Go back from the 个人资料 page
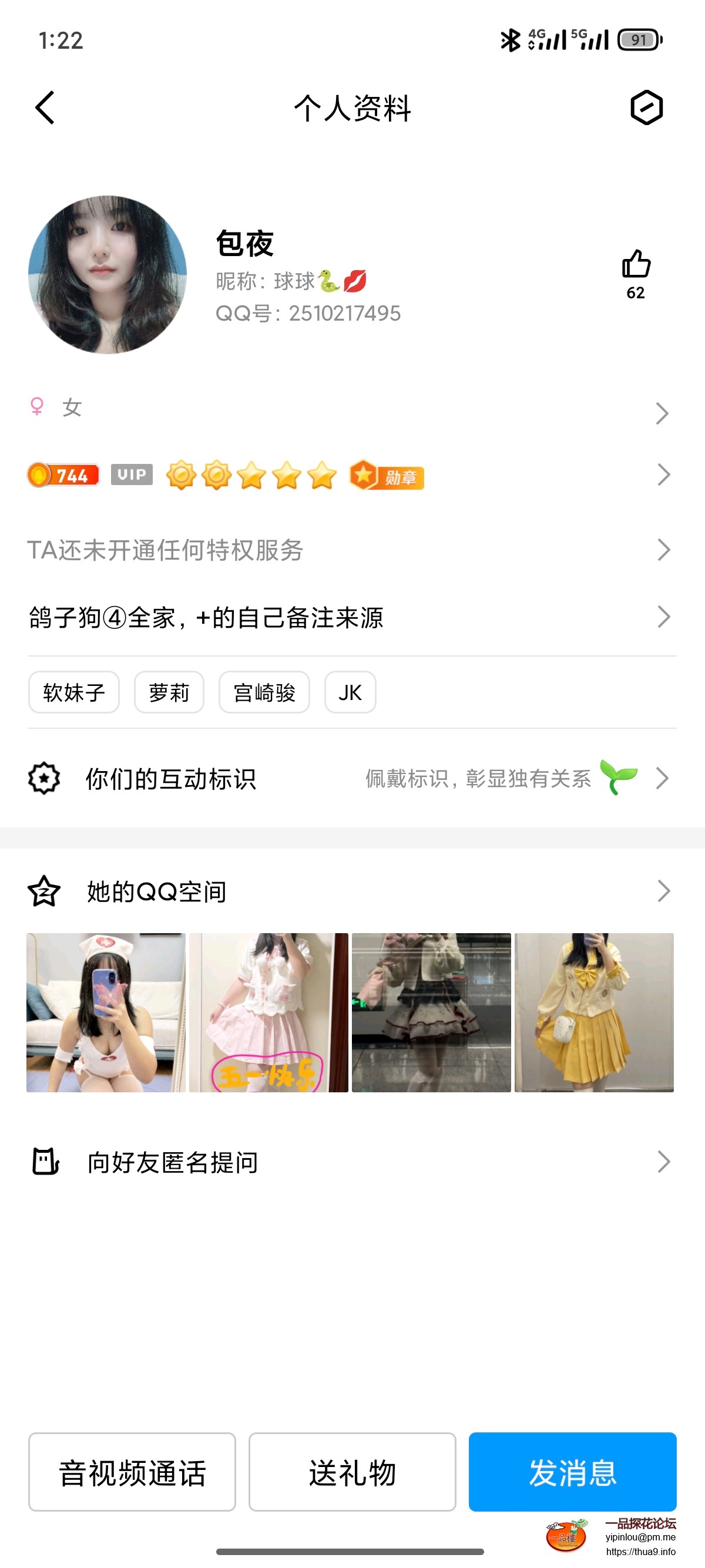The width and height of the screenshot is (705, 1568). (x=45, y=107)
